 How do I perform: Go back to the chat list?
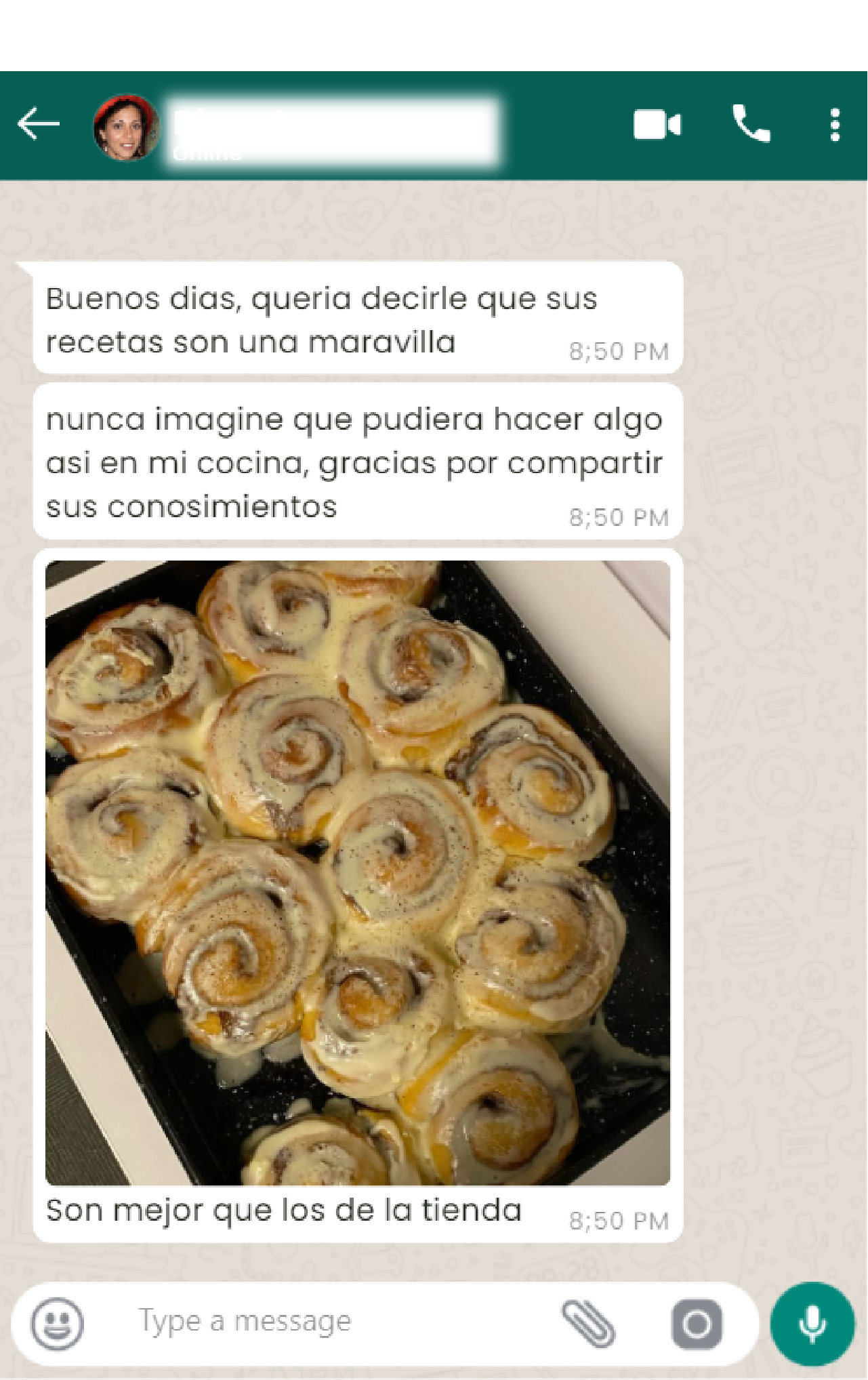pyautogui.click(x=38, y=125)
